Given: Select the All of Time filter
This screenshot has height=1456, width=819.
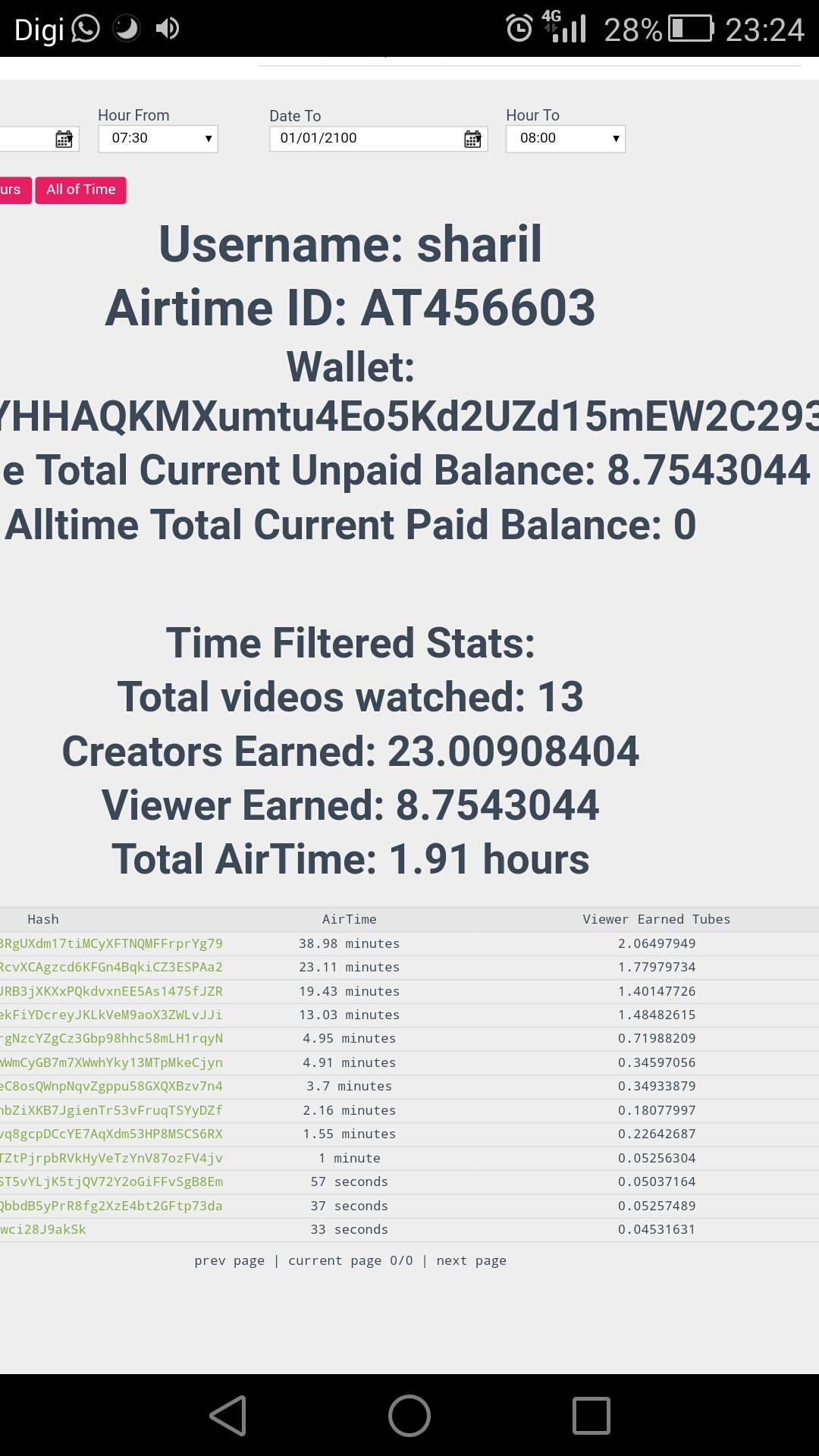Looking at the screenshot, I should tap(80, 190).
